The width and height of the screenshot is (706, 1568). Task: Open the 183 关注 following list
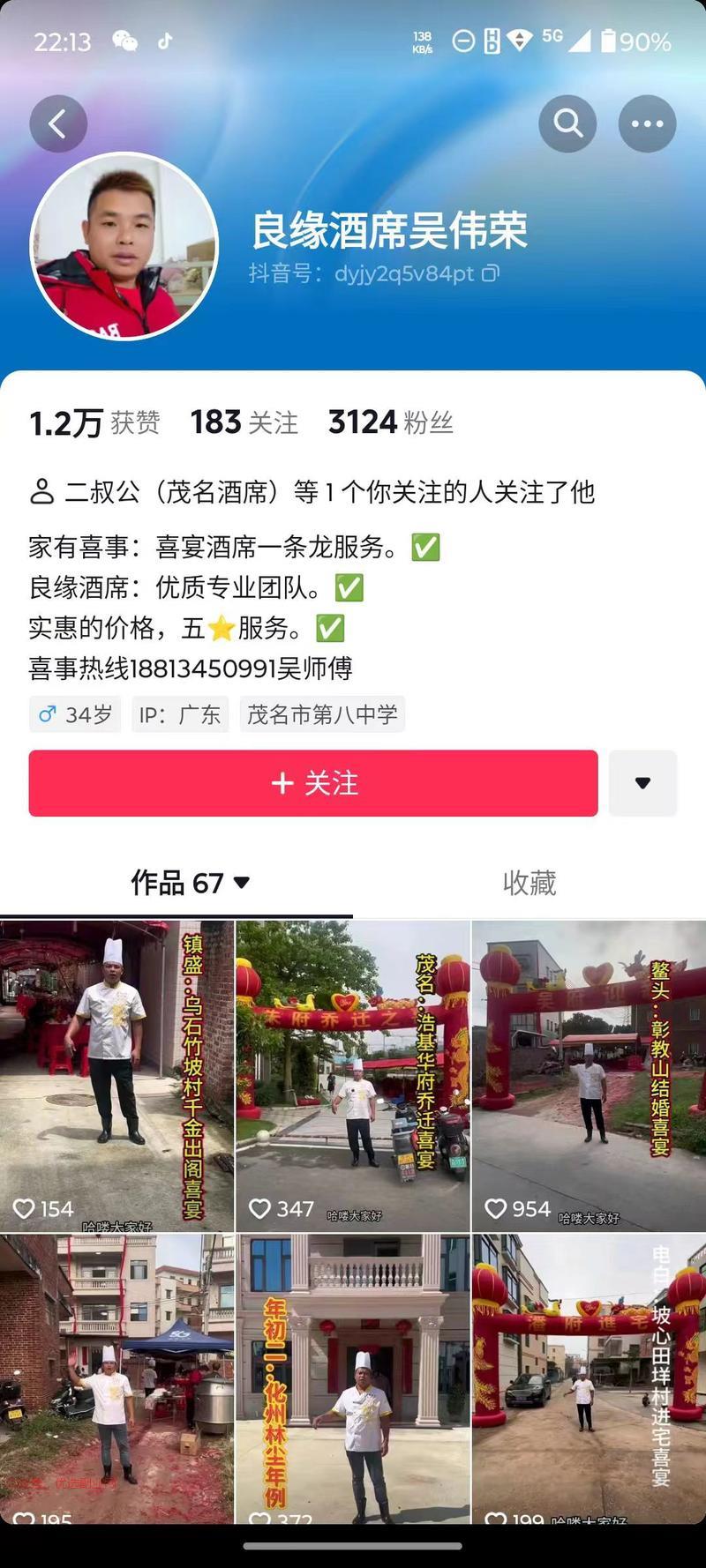244,422
